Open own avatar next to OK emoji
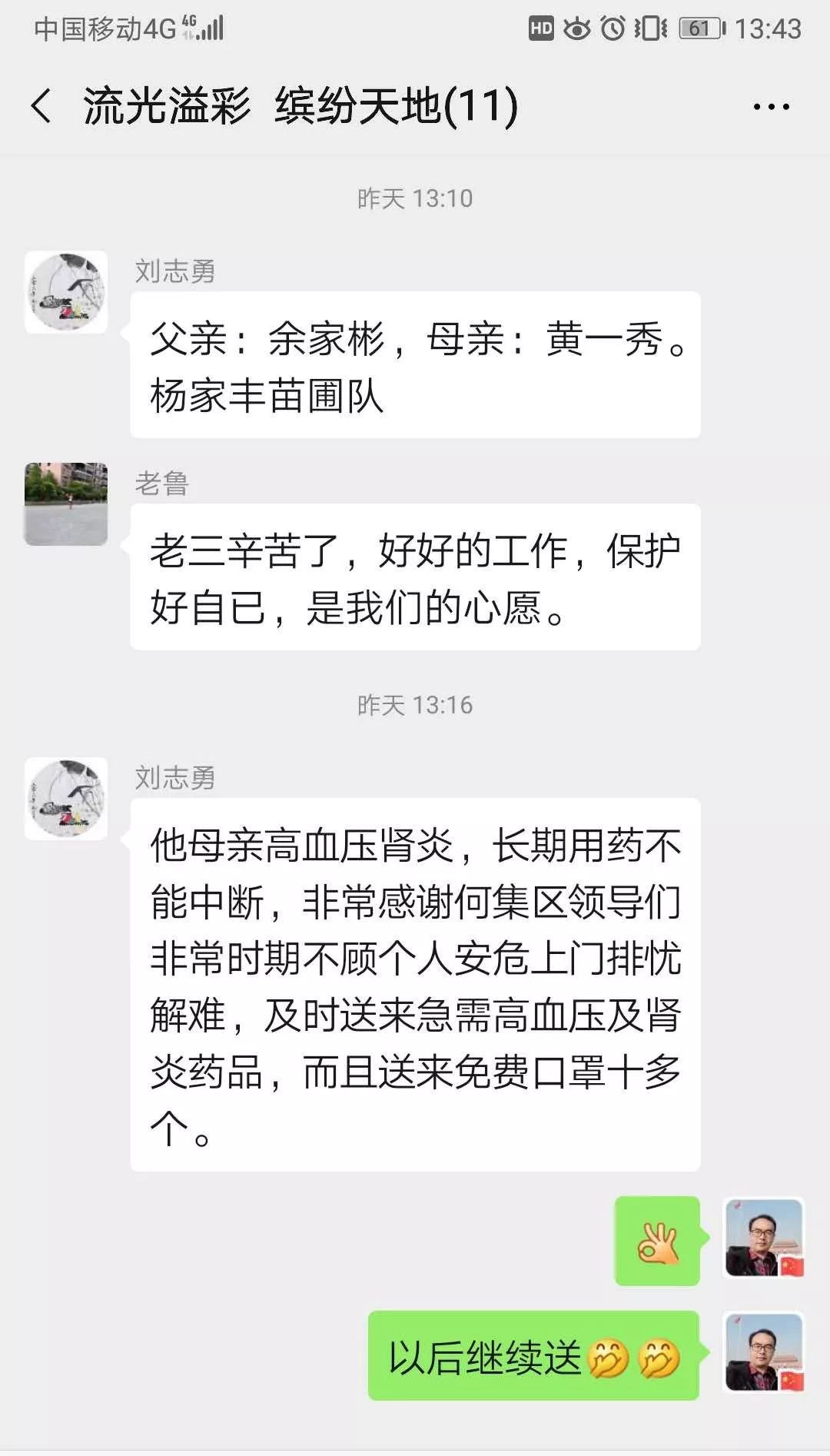This screenshot has width=830, height=1456. [x=764, y=1238]
